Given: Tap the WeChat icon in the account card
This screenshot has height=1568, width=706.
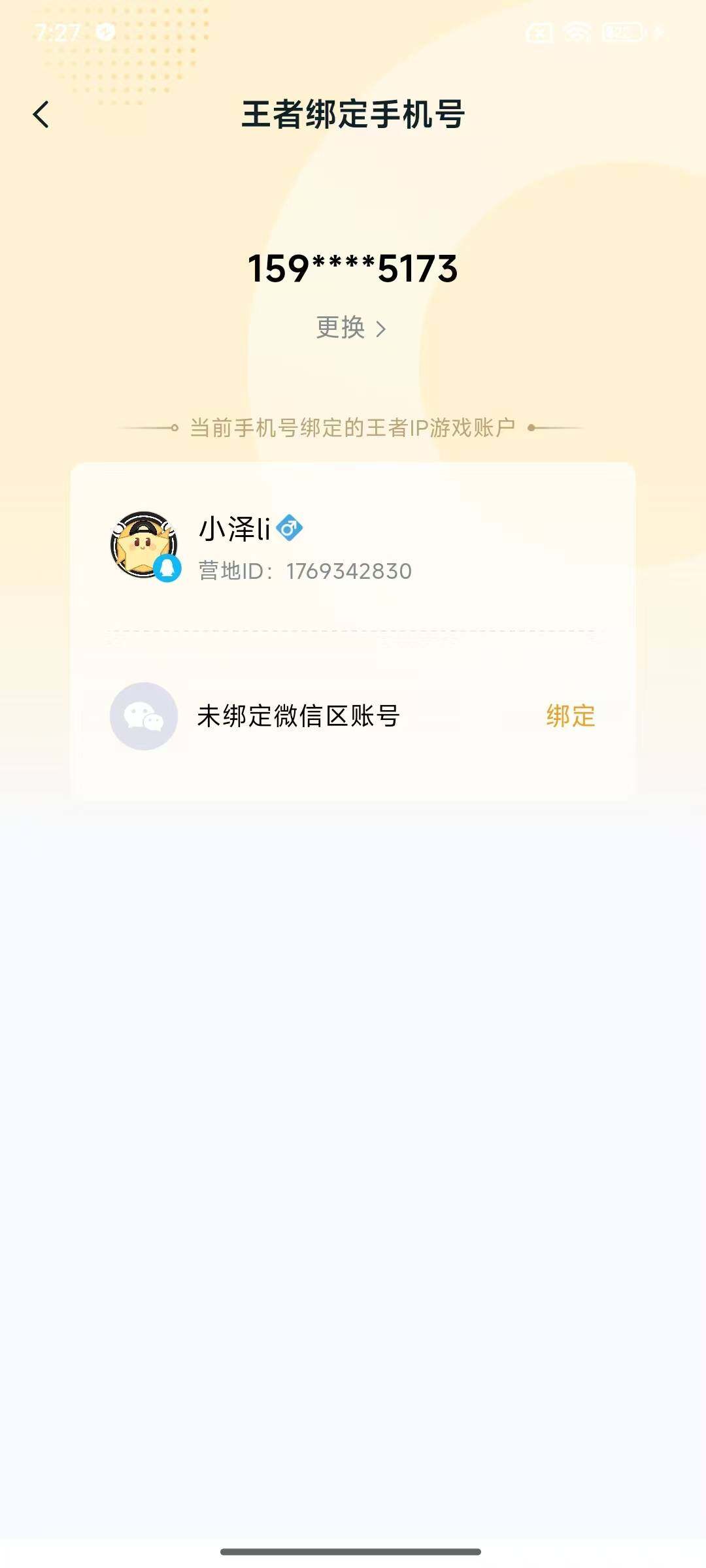Looking at the screenshot, I should [x=144, y=717].
